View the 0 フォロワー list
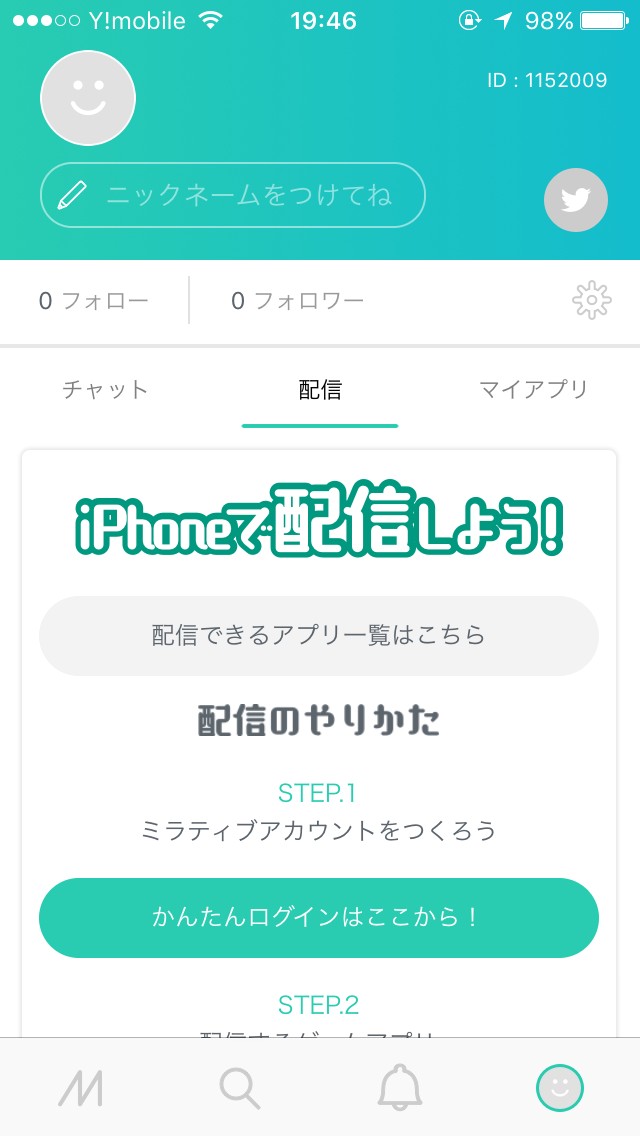This screenshot has height=1136, width=640. [x=297, y=300]
